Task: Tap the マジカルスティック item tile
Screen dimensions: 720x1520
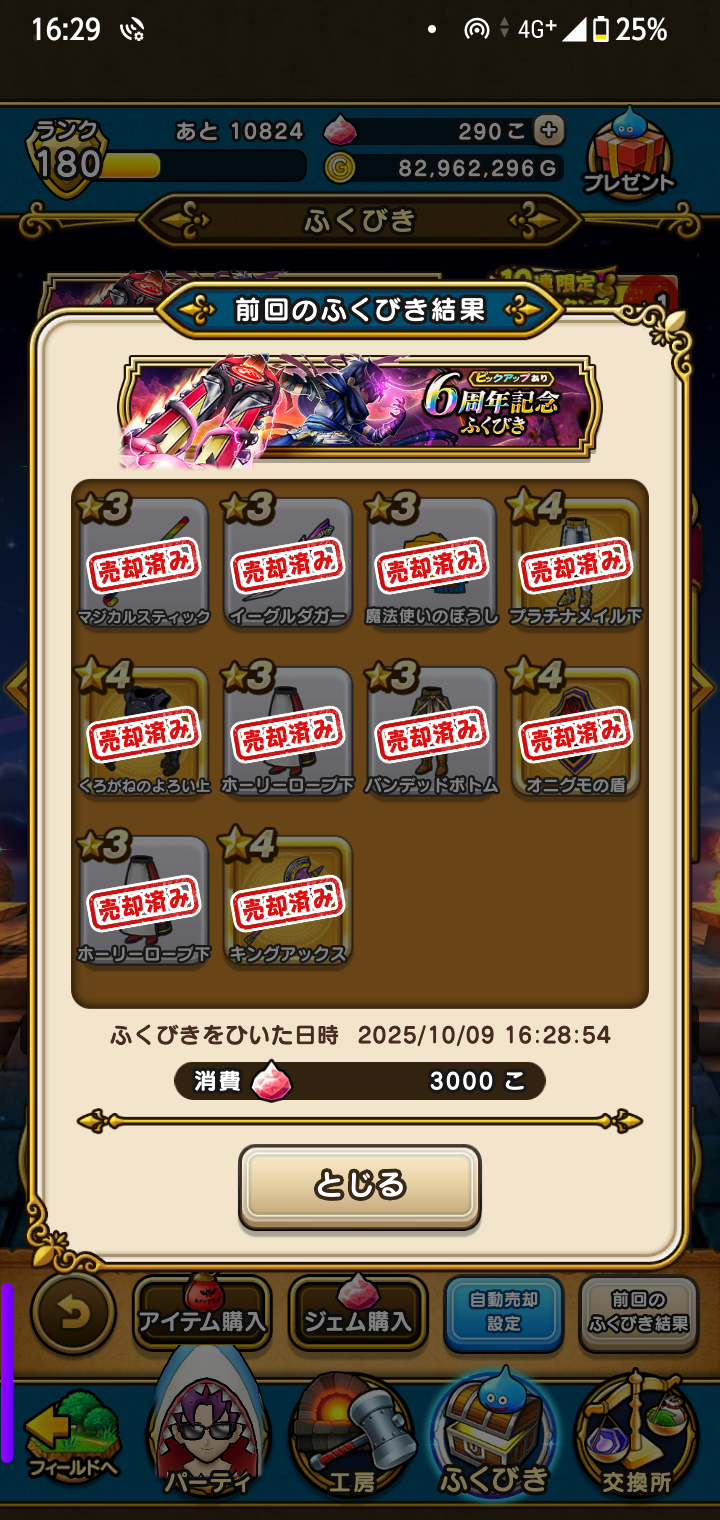Action: coord(144,562)
